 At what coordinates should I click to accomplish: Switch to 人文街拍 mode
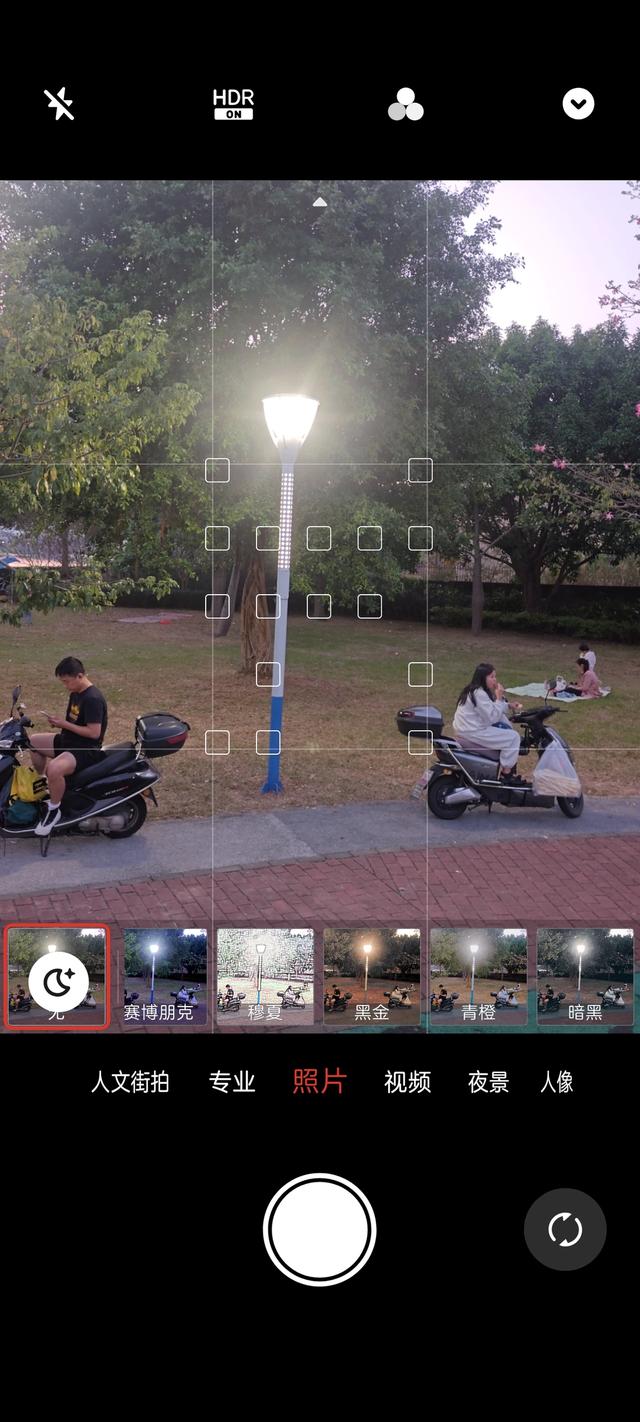(x=130, y=1082)
